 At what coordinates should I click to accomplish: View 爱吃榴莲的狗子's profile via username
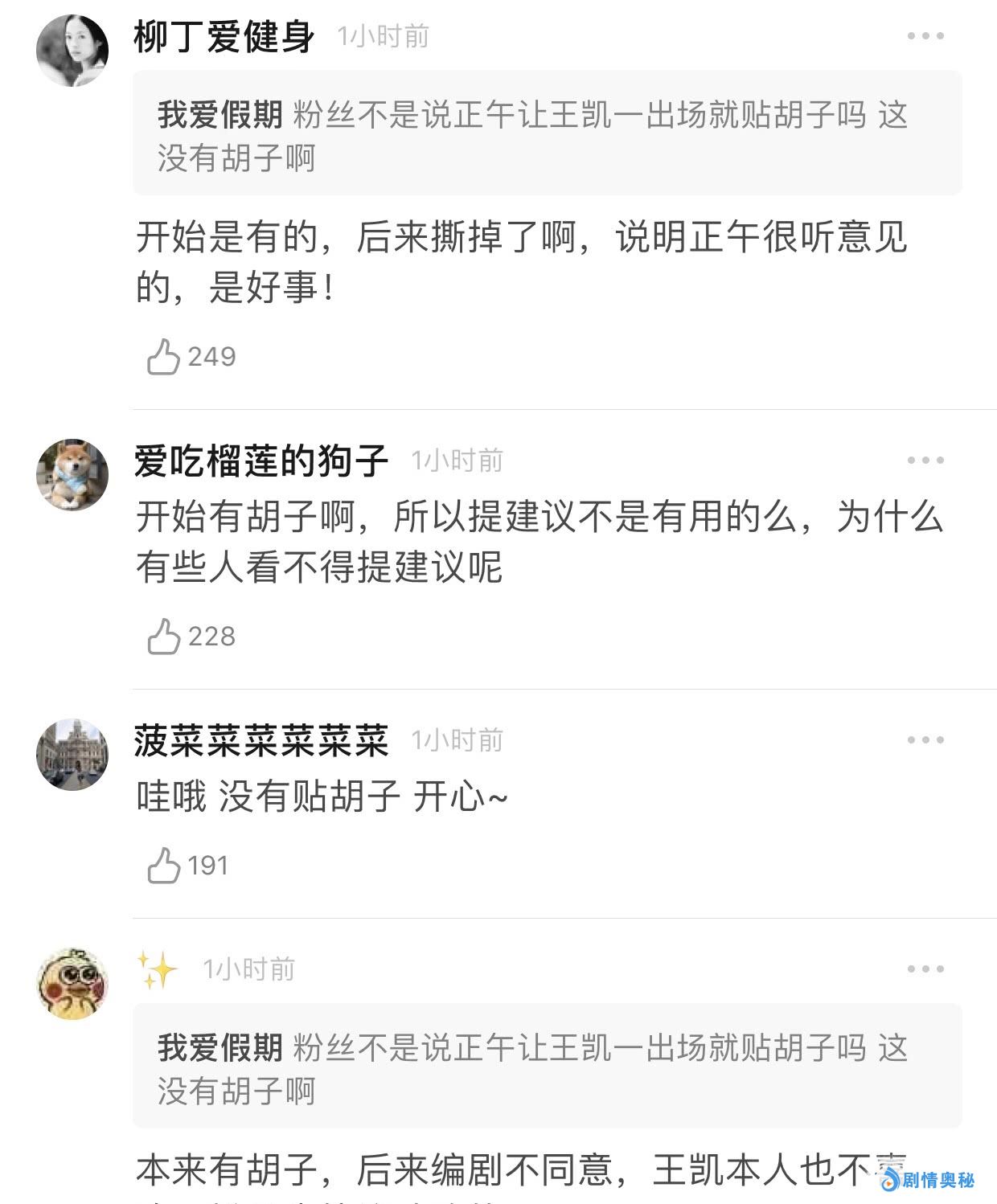261,461
